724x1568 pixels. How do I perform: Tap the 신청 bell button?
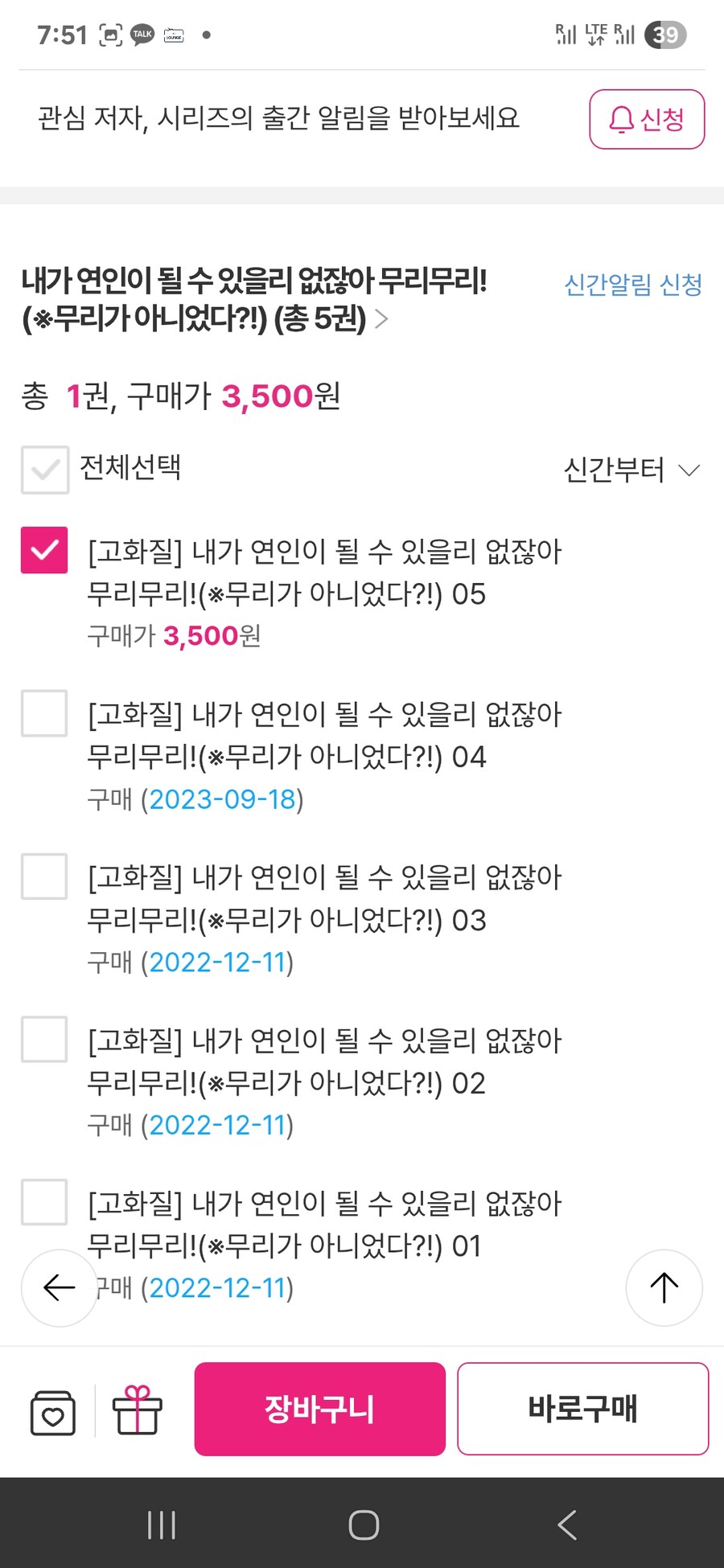pyautogui.click(x=647, y=119)
